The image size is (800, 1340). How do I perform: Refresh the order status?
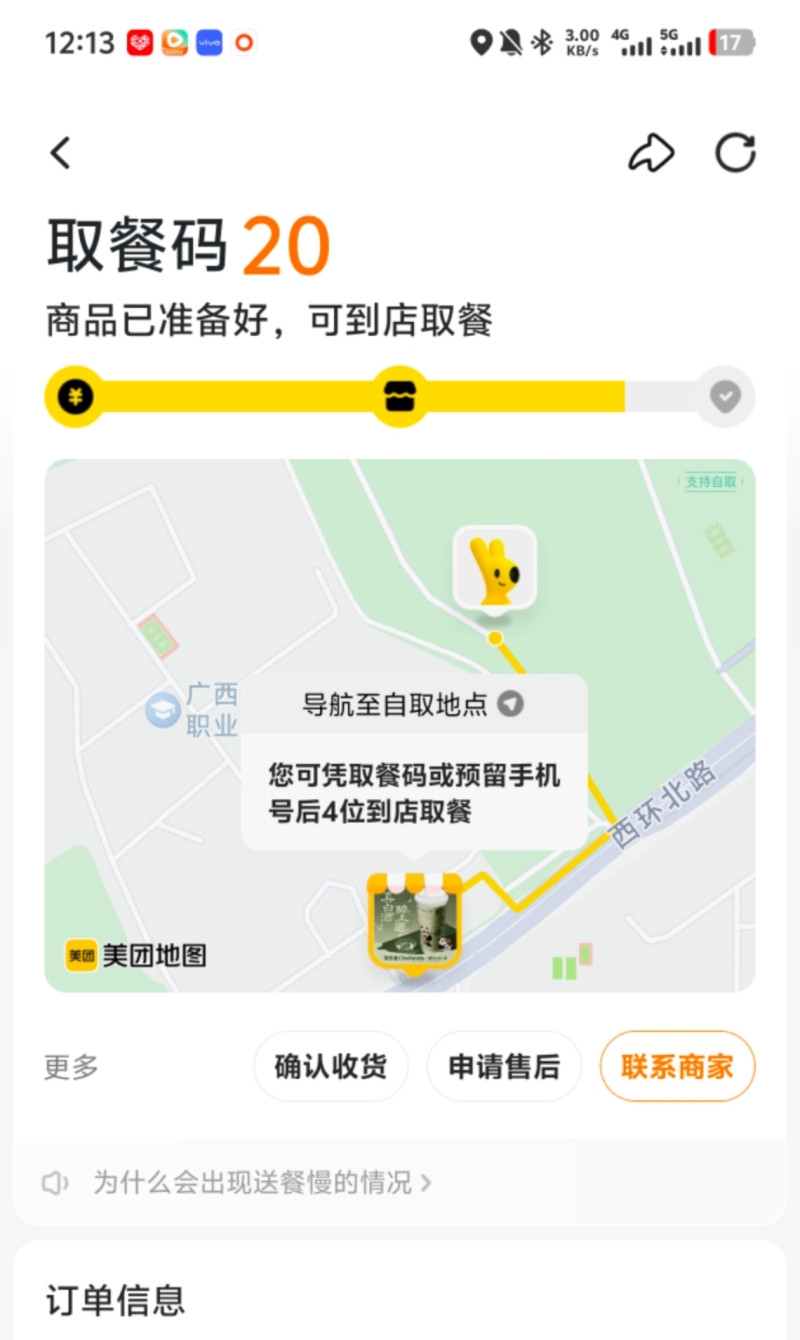tap(735, 153)
